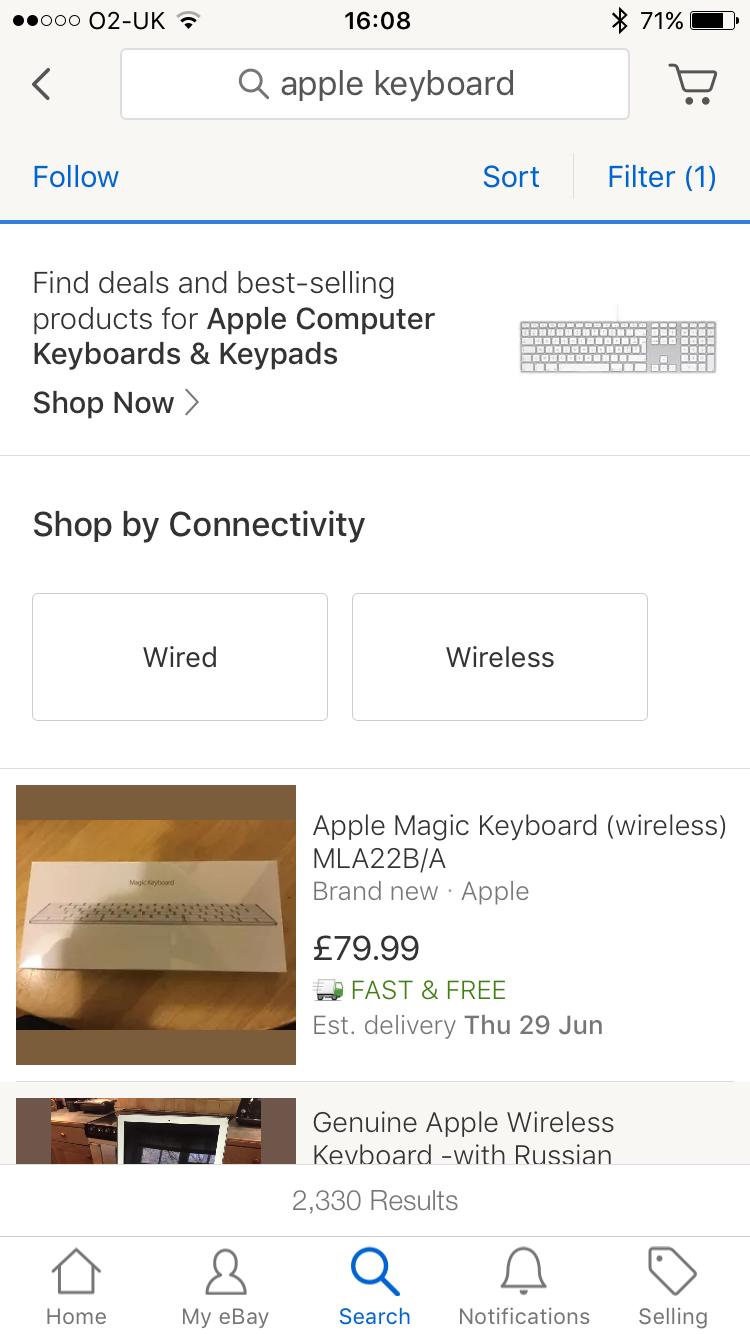This screenshot has width=750, height=1334.
Task: Open the Apple Magic Keyboard MLA22B/A listing
Action: pyautogui.click(x=519, y=842)
